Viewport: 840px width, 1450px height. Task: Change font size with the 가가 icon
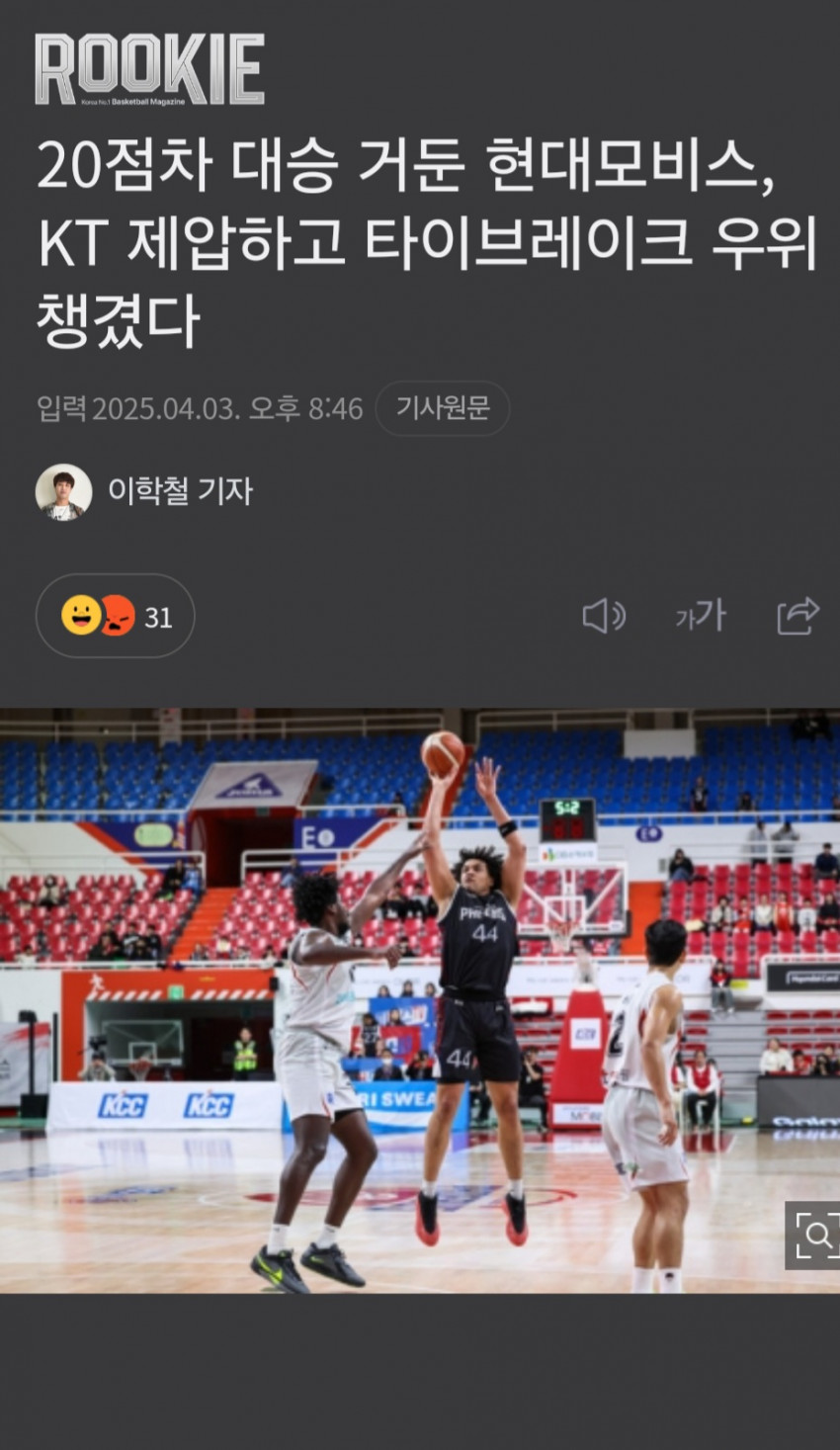coord(700,616)
